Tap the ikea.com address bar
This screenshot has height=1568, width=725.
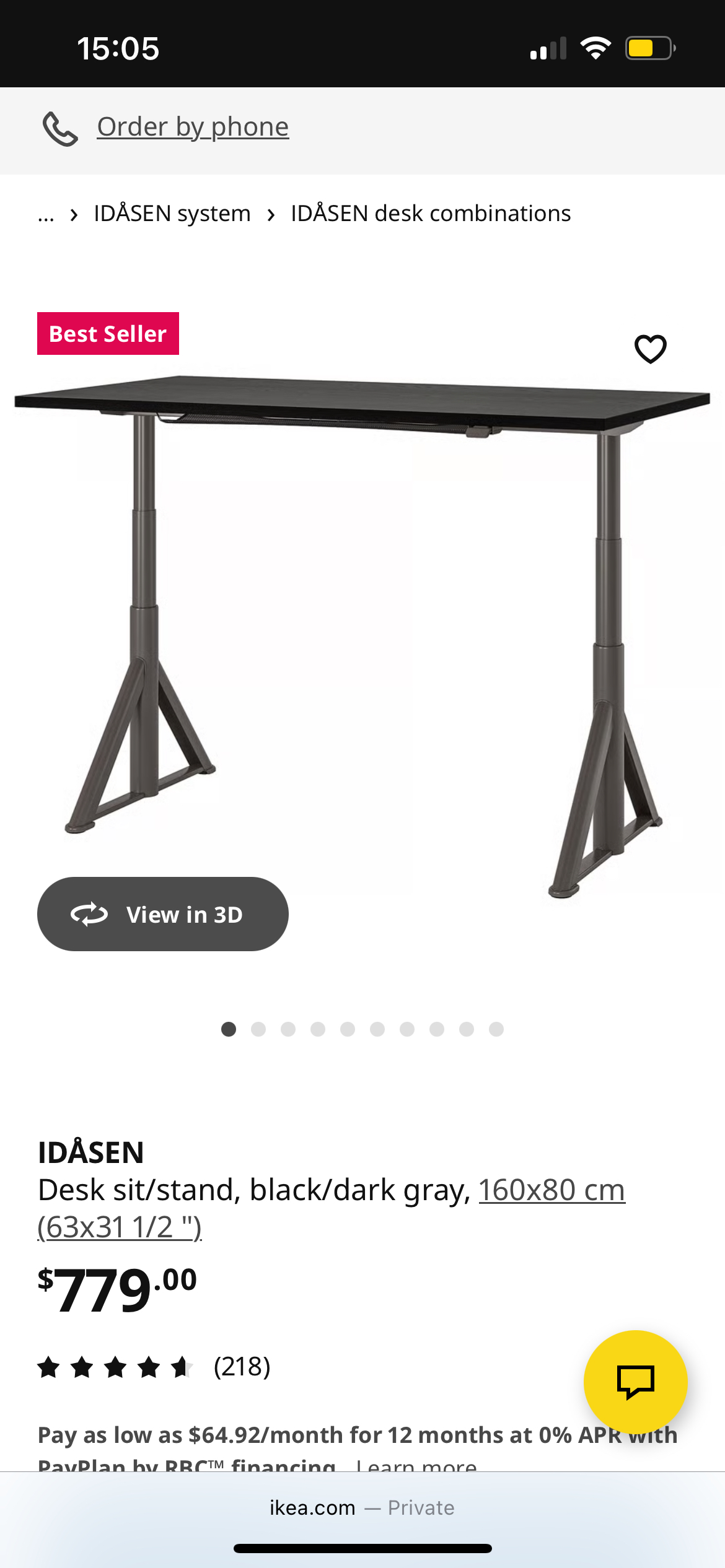tap(362, 1508)
